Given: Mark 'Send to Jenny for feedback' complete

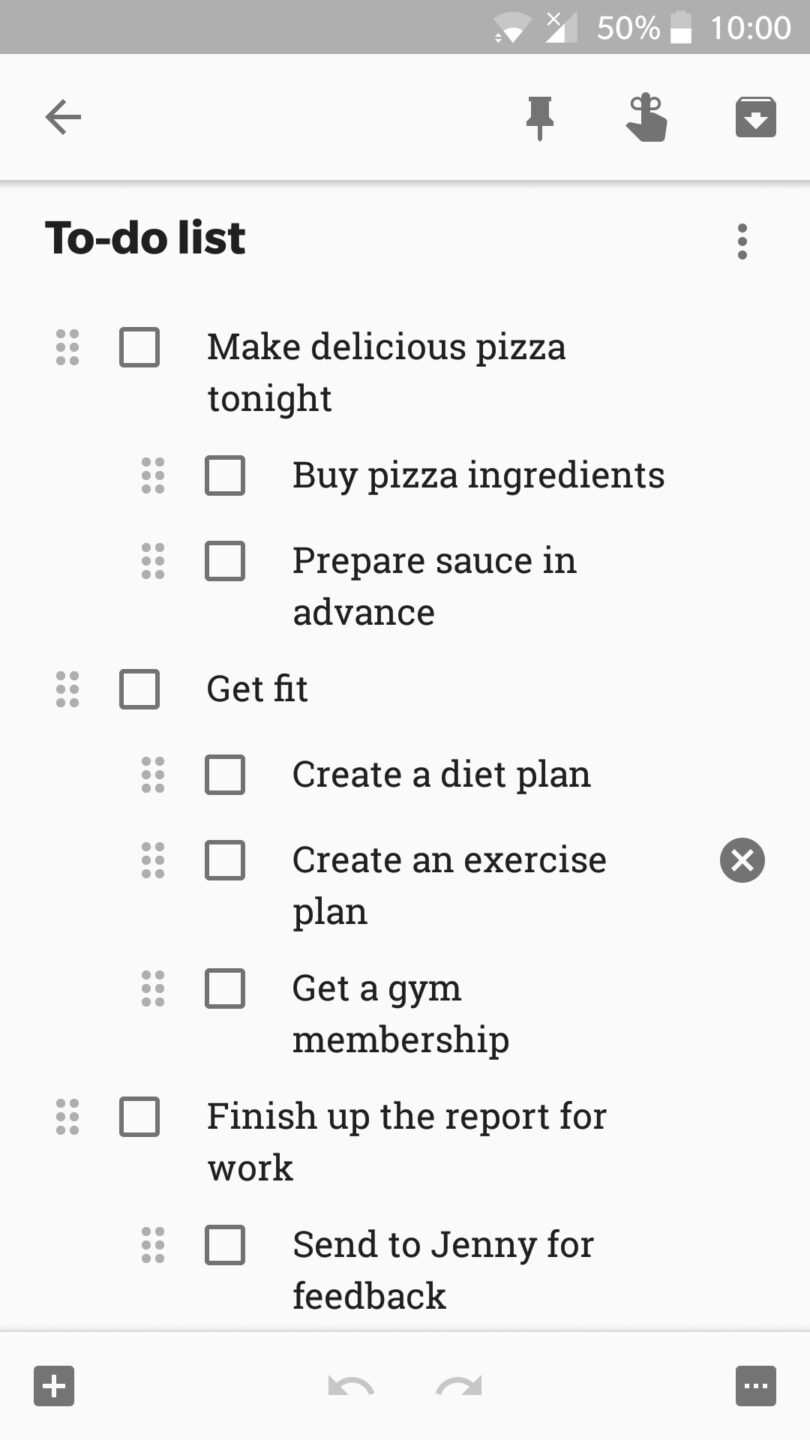Looking at the screenshot, I should (x=225, y=1246).
